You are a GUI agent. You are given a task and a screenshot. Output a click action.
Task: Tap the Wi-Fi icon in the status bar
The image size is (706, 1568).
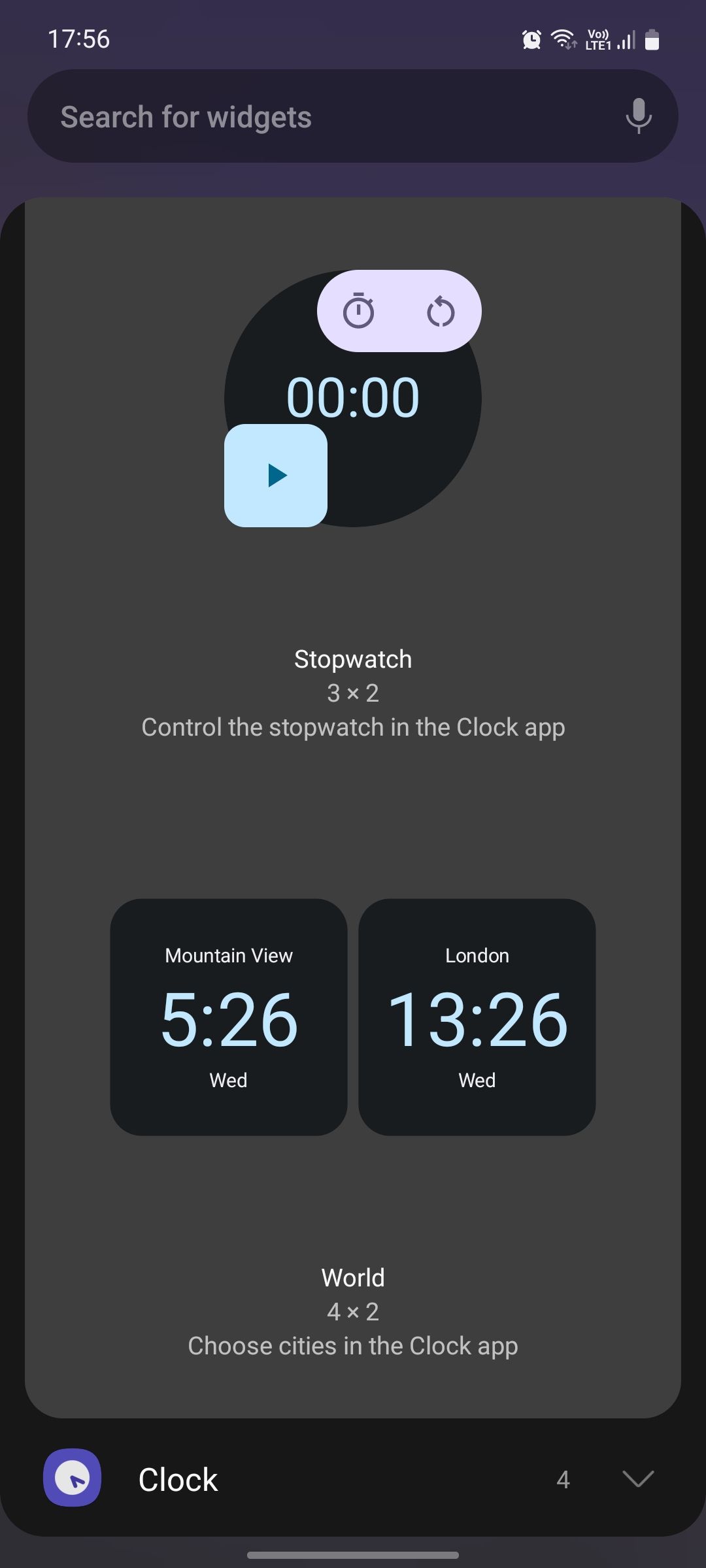click(x=563, y=39)
